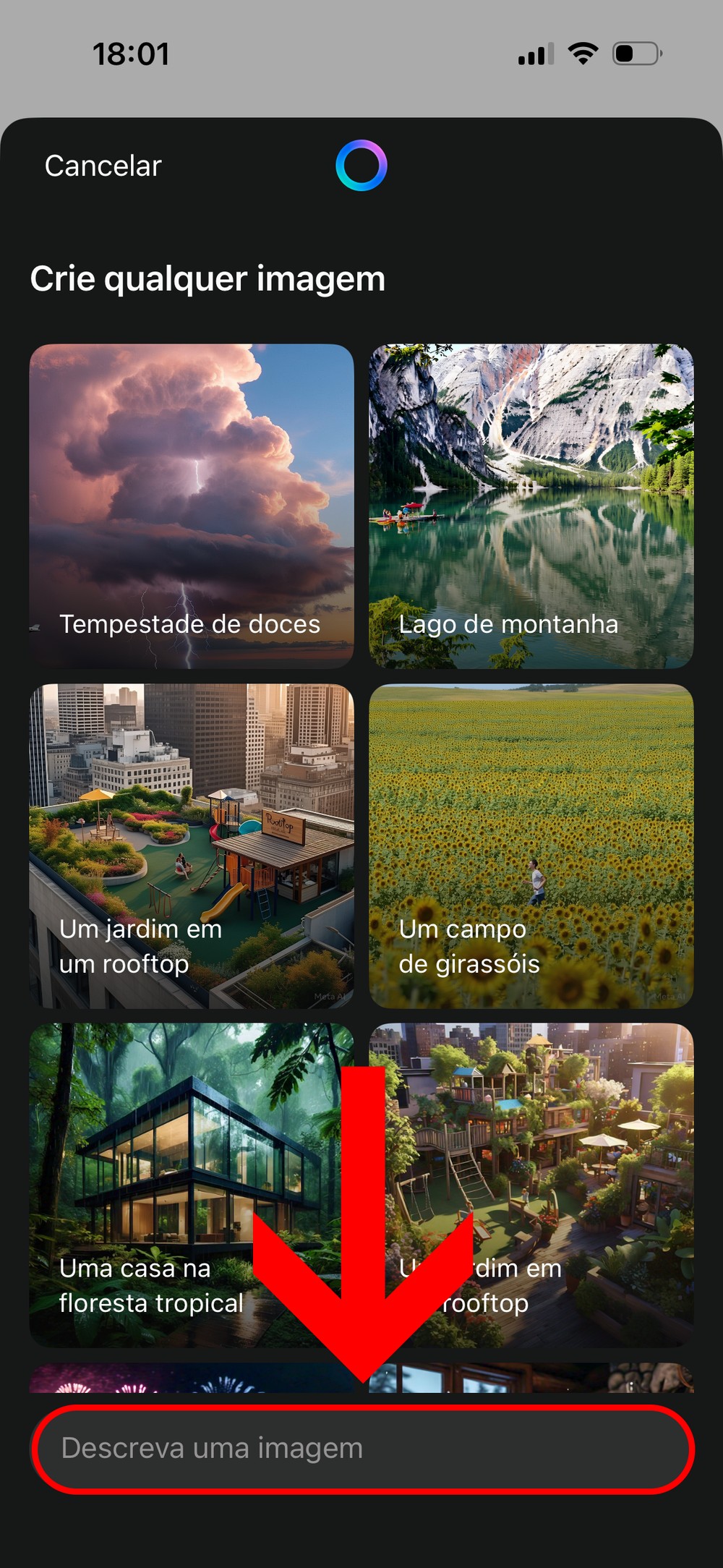723x1568 pixels.
Task: Select the rooftop garden tile with Rooftop sign
Action: [x=192, y=845]
